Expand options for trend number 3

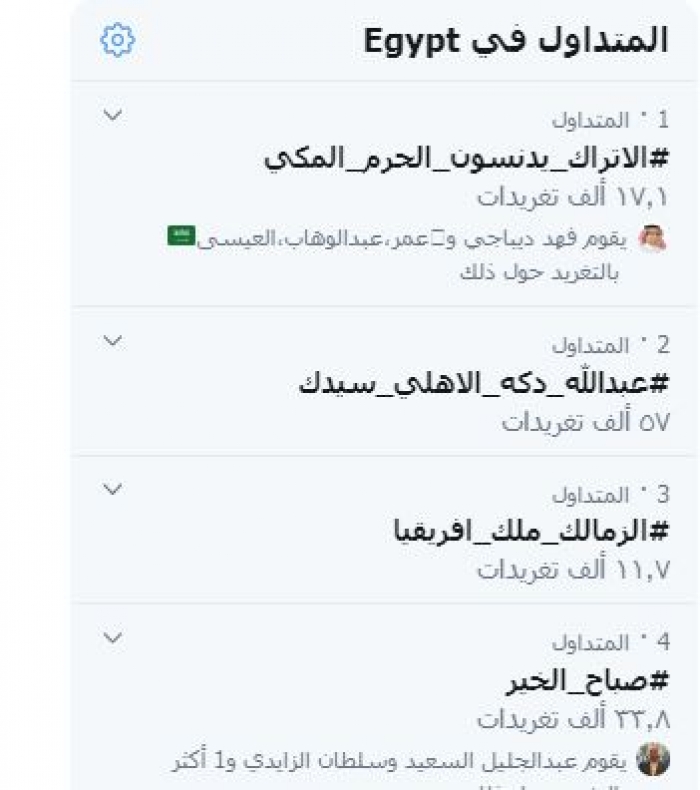pos(113,489)
